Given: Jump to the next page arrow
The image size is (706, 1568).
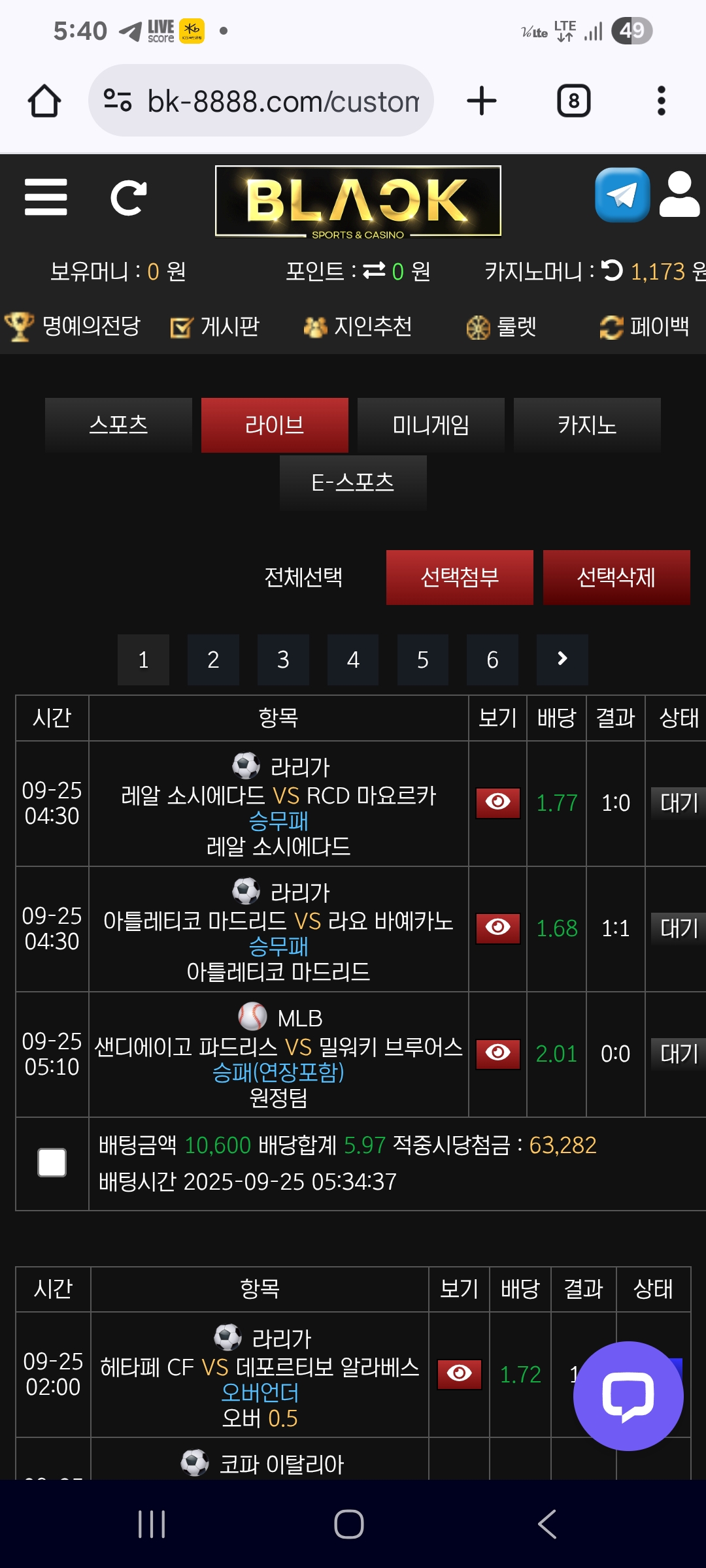Looking at the screenshot, I should pos(562,660).
